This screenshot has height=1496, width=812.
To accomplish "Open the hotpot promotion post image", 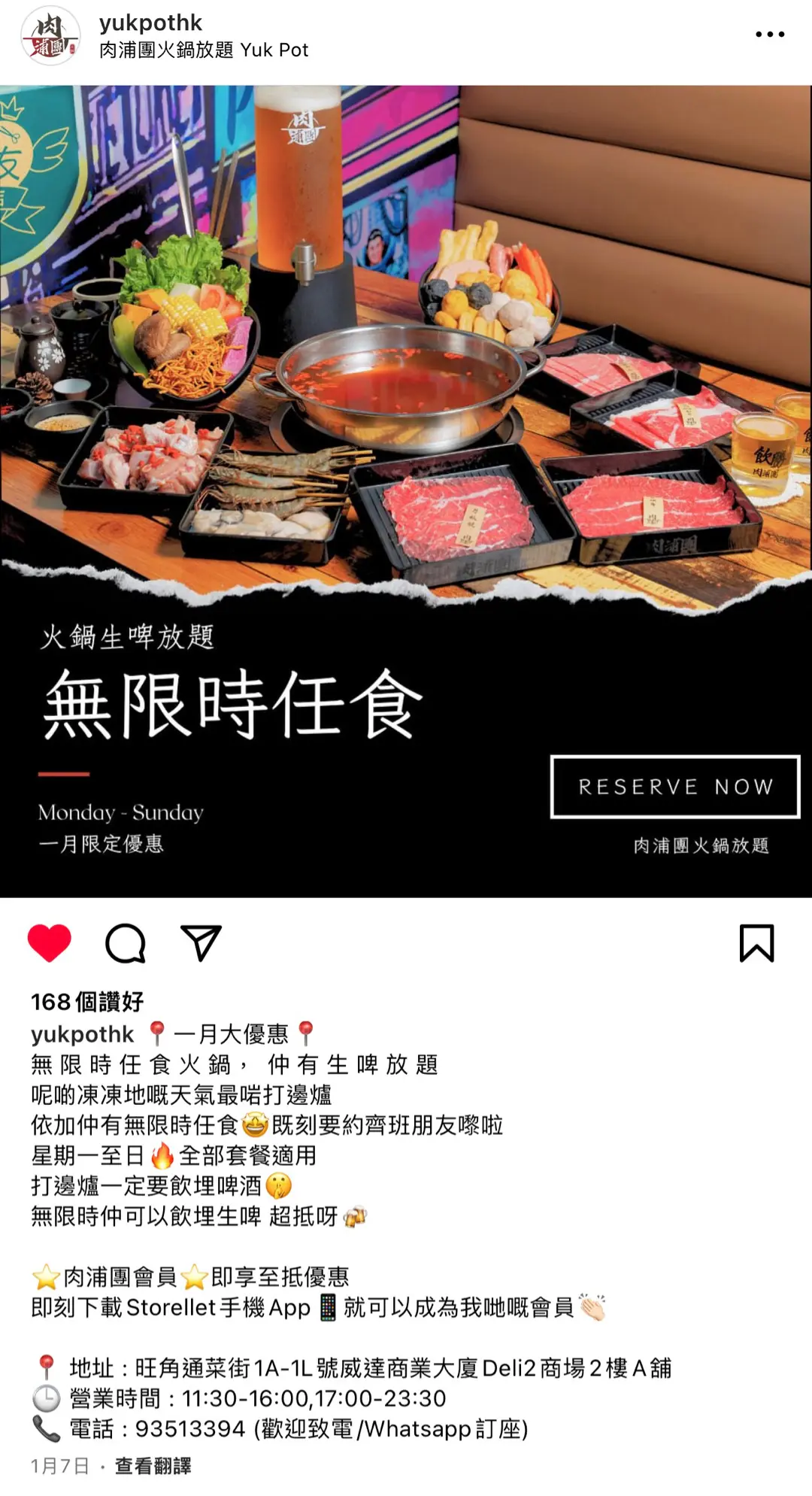I will 406,490.
